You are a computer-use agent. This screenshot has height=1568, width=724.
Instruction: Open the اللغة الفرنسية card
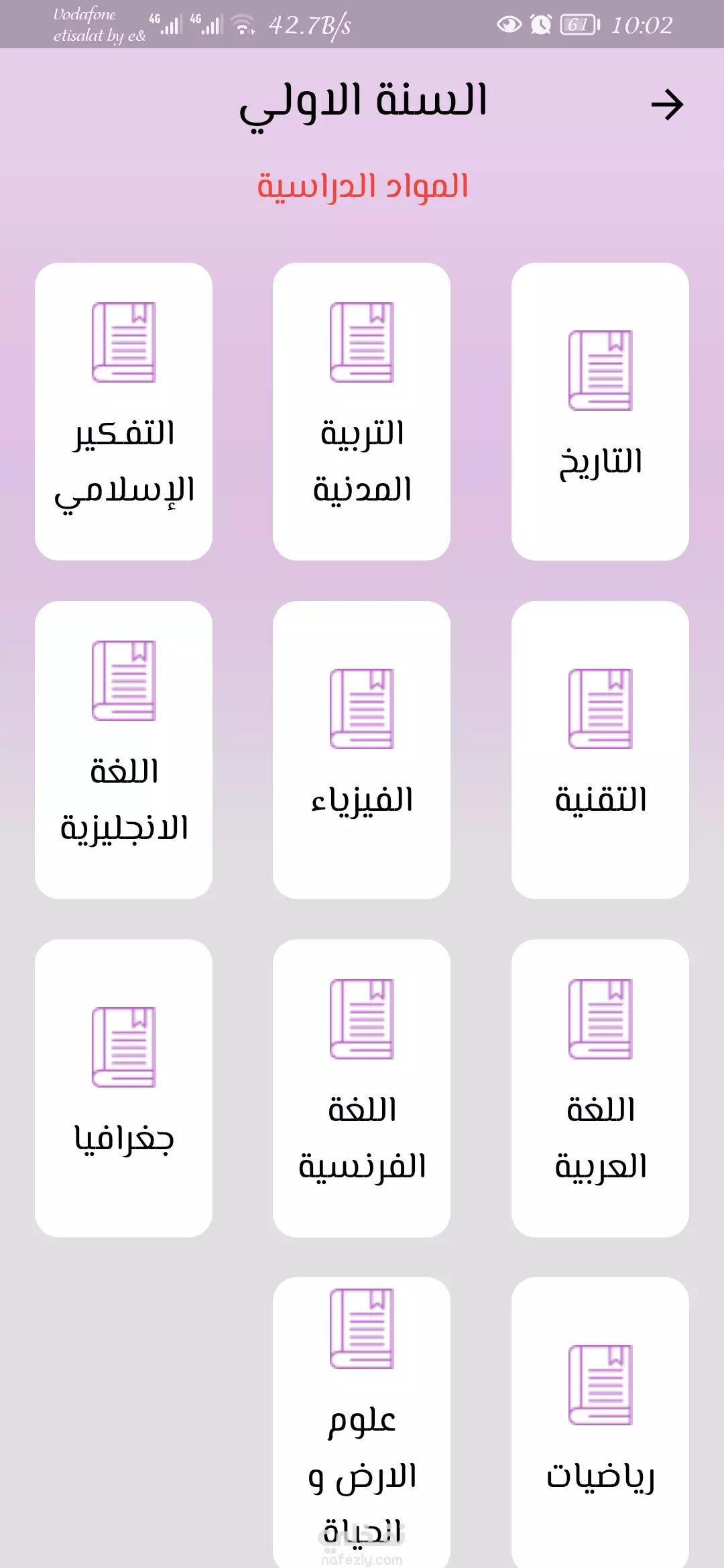click(x=361, y=1088)
